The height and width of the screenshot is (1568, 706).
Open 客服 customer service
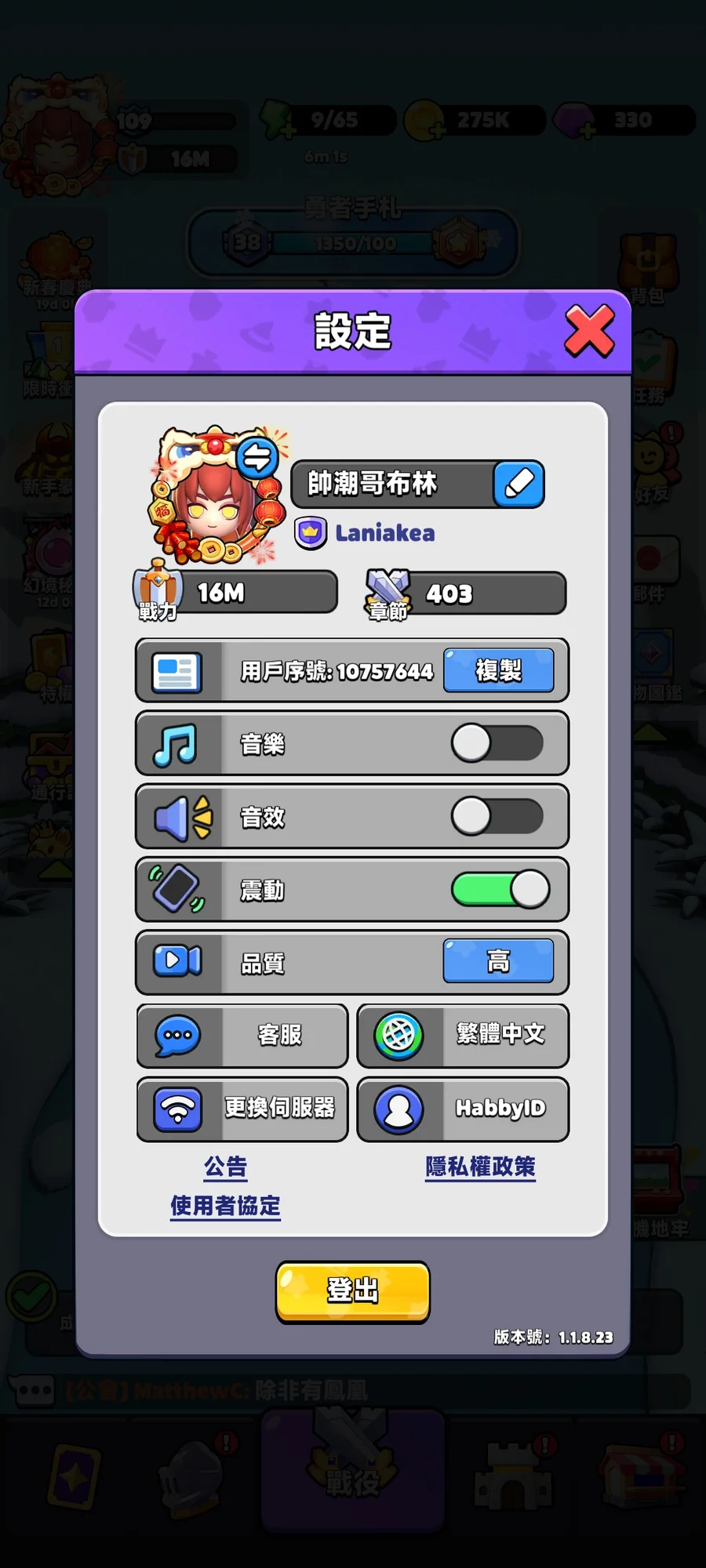(x=242, y=1035)
